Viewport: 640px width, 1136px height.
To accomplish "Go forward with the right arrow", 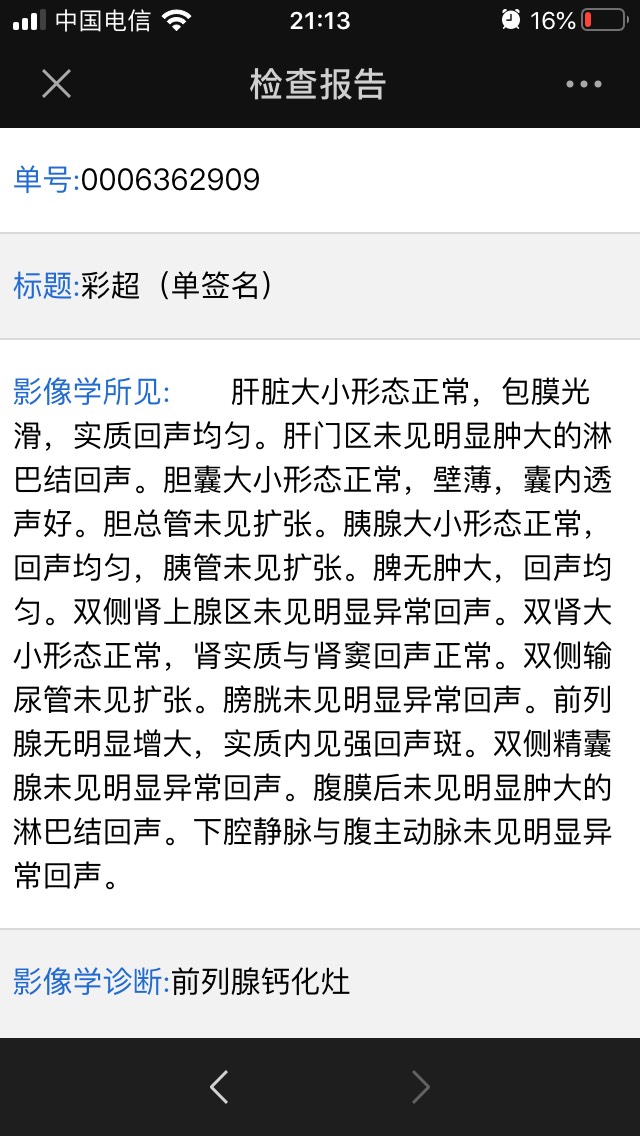I will 420,1087.
